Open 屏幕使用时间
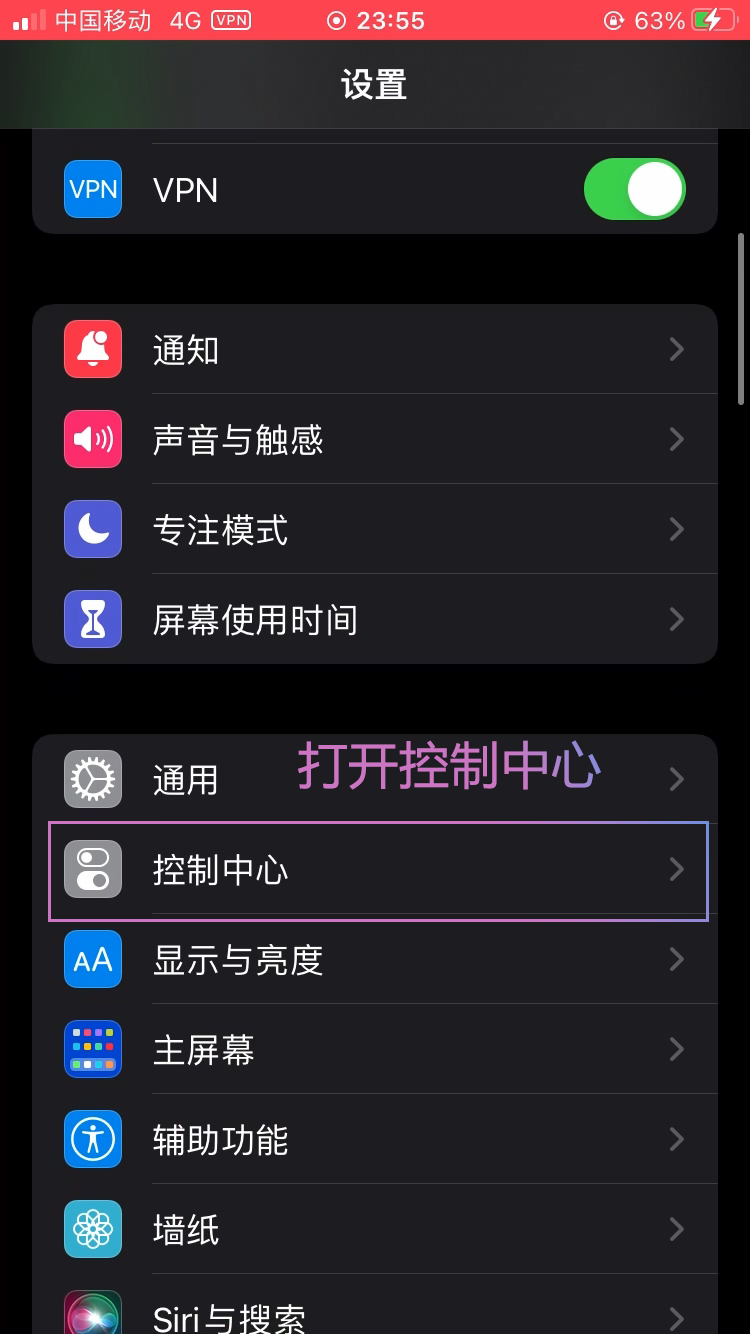Image resolution: width=750 pixels, height=1334 pixels. (375, 619)
